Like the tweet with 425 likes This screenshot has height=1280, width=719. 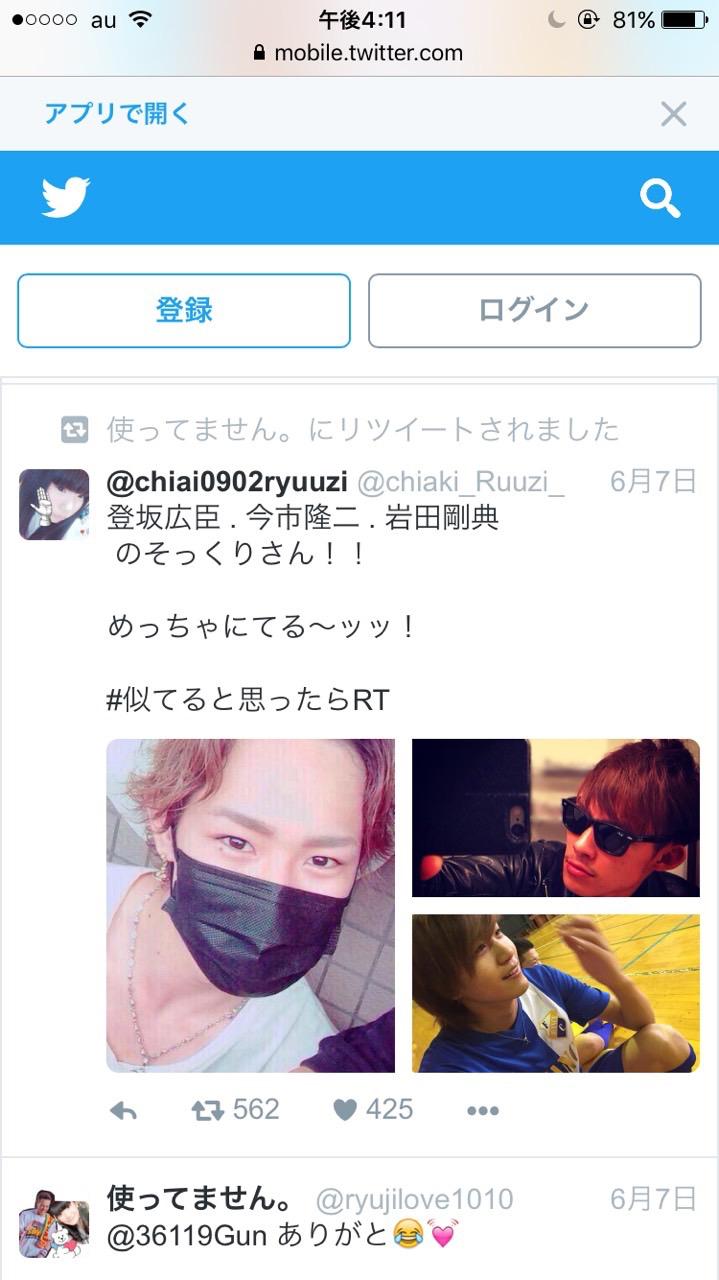click(x=345, y=1110)
